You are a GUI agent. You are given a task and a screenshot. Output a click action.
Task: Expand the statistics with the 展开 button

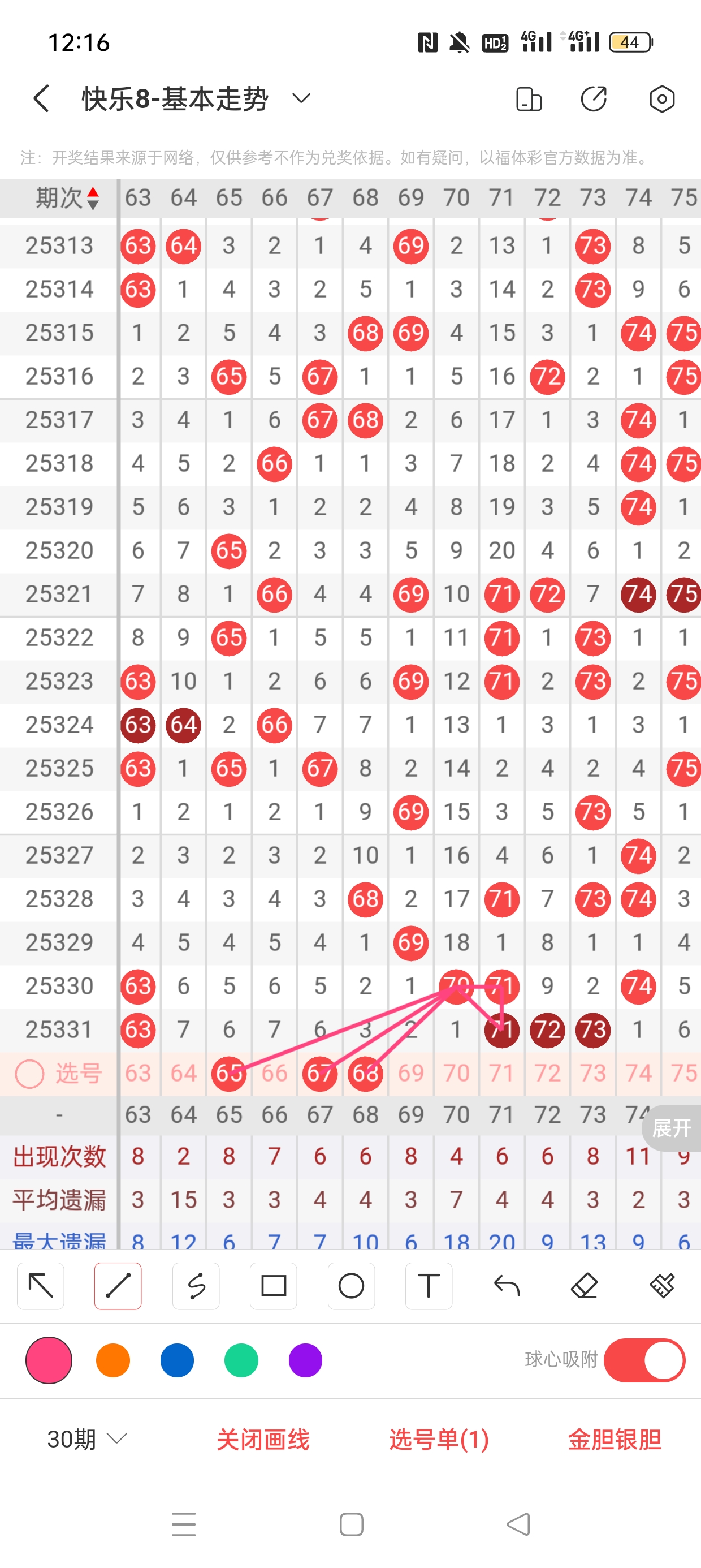pos(671,1128)
